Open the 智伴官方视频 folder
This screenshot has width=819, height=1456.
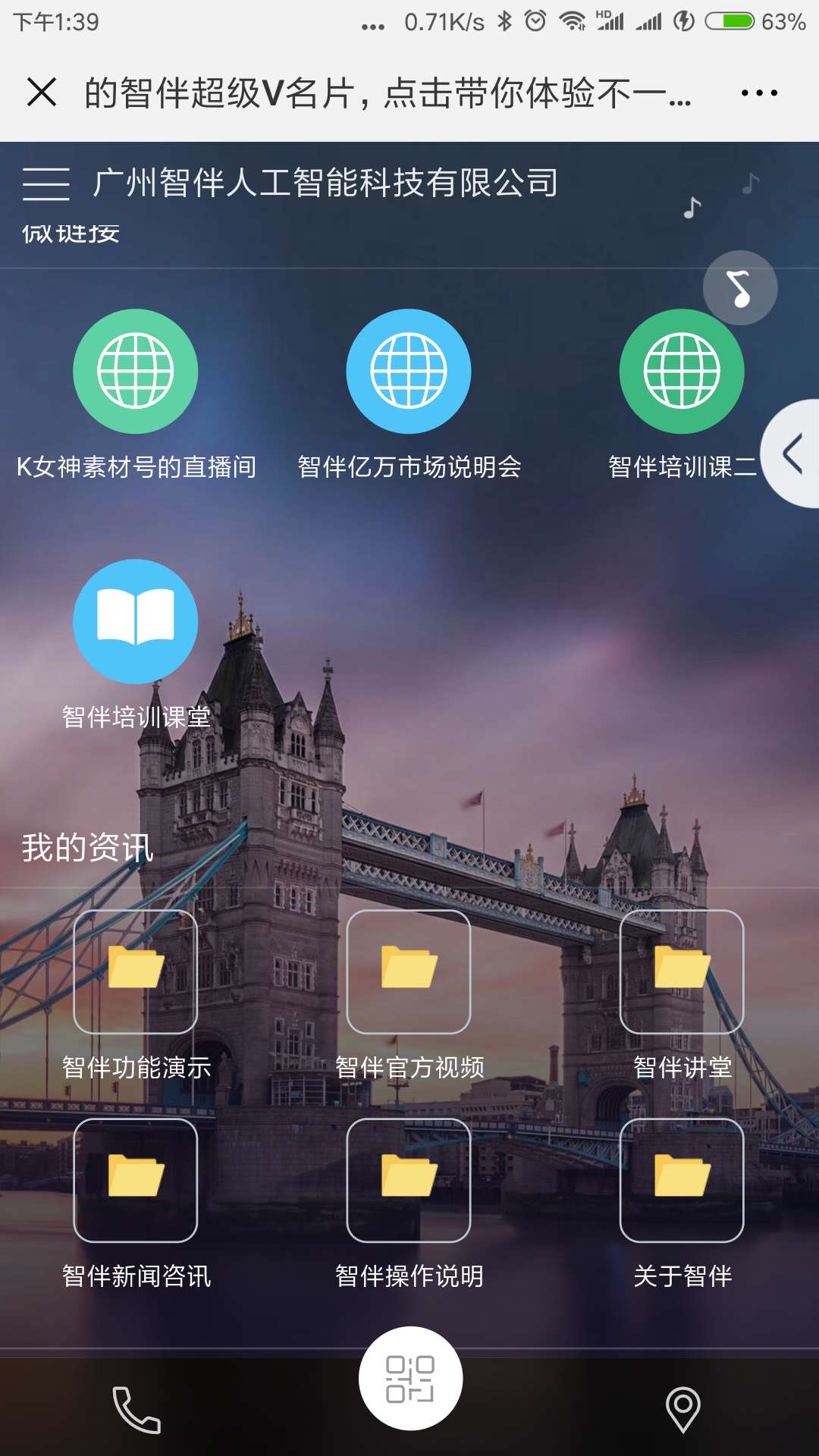[x=409, y=971]
